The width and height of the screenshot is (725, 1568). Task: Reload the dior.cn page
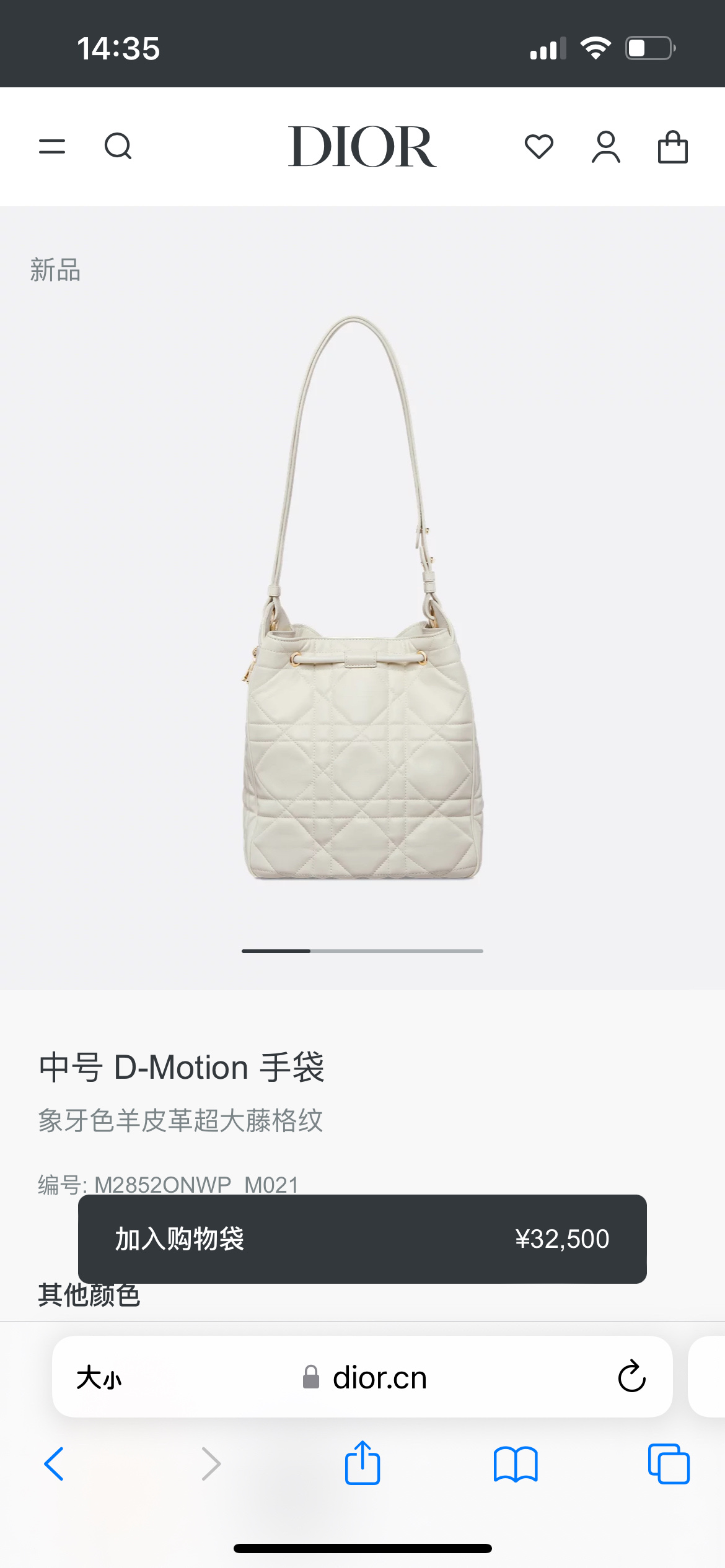(x=631, y=1377)
